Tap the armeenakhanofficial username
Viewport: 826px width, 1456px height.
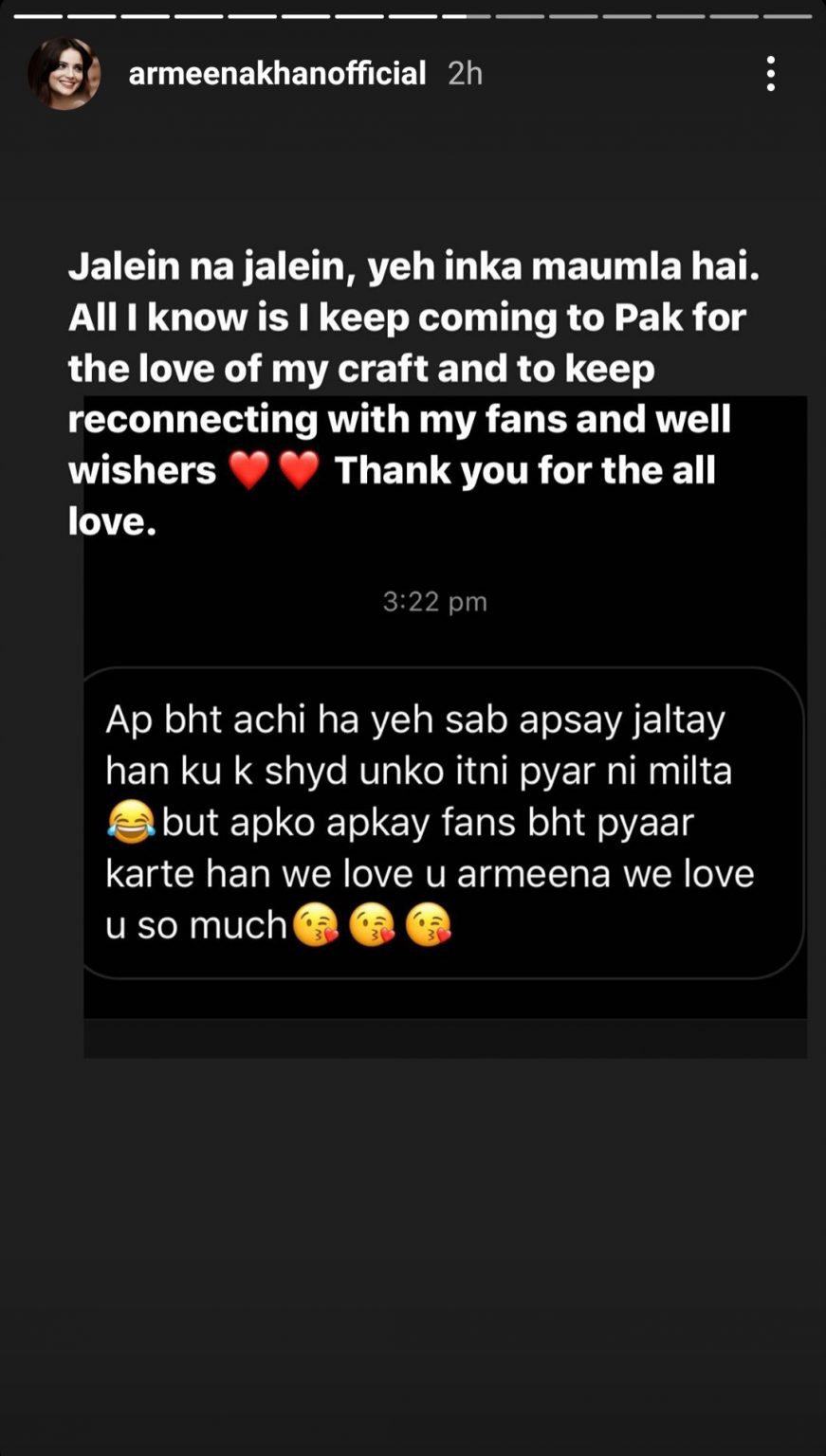coord(277,74)
